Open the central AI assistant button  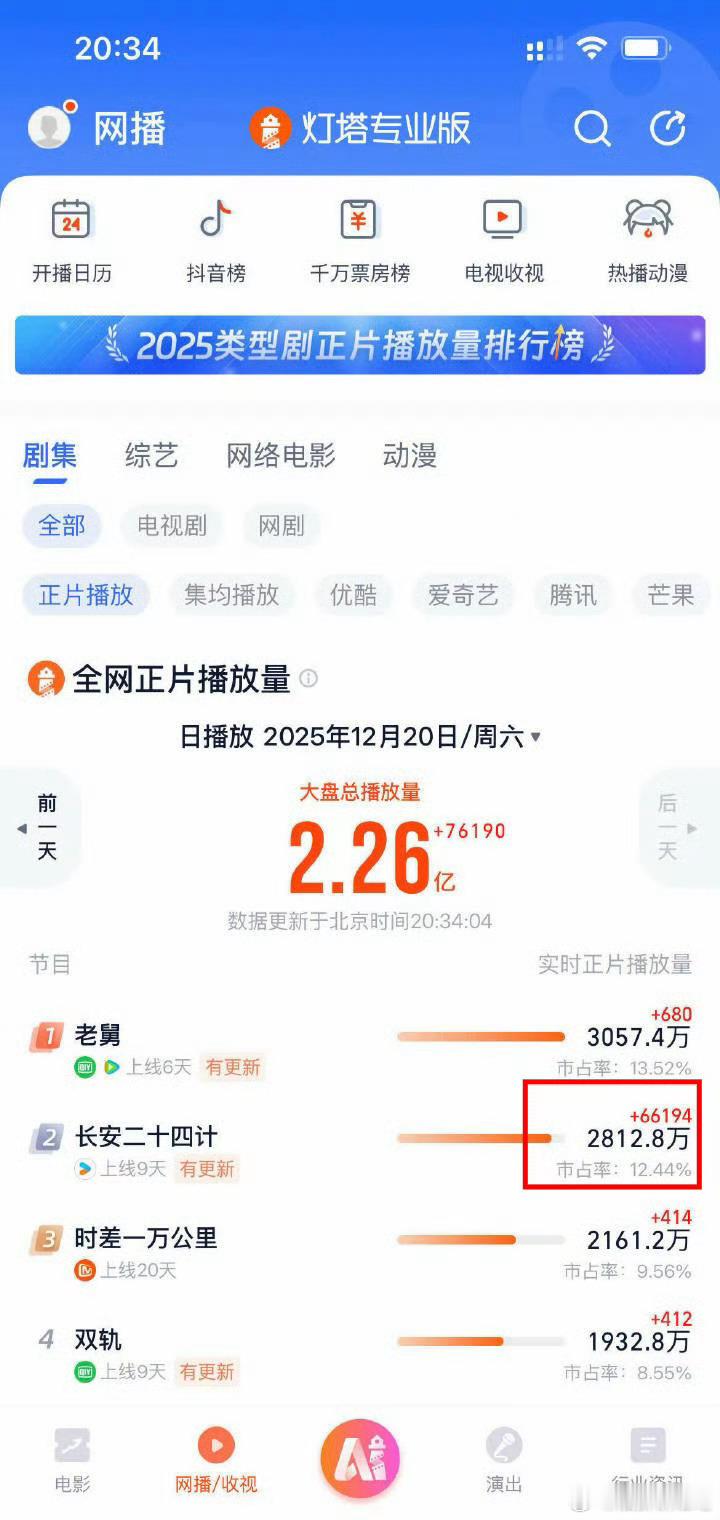[360, 1460]
